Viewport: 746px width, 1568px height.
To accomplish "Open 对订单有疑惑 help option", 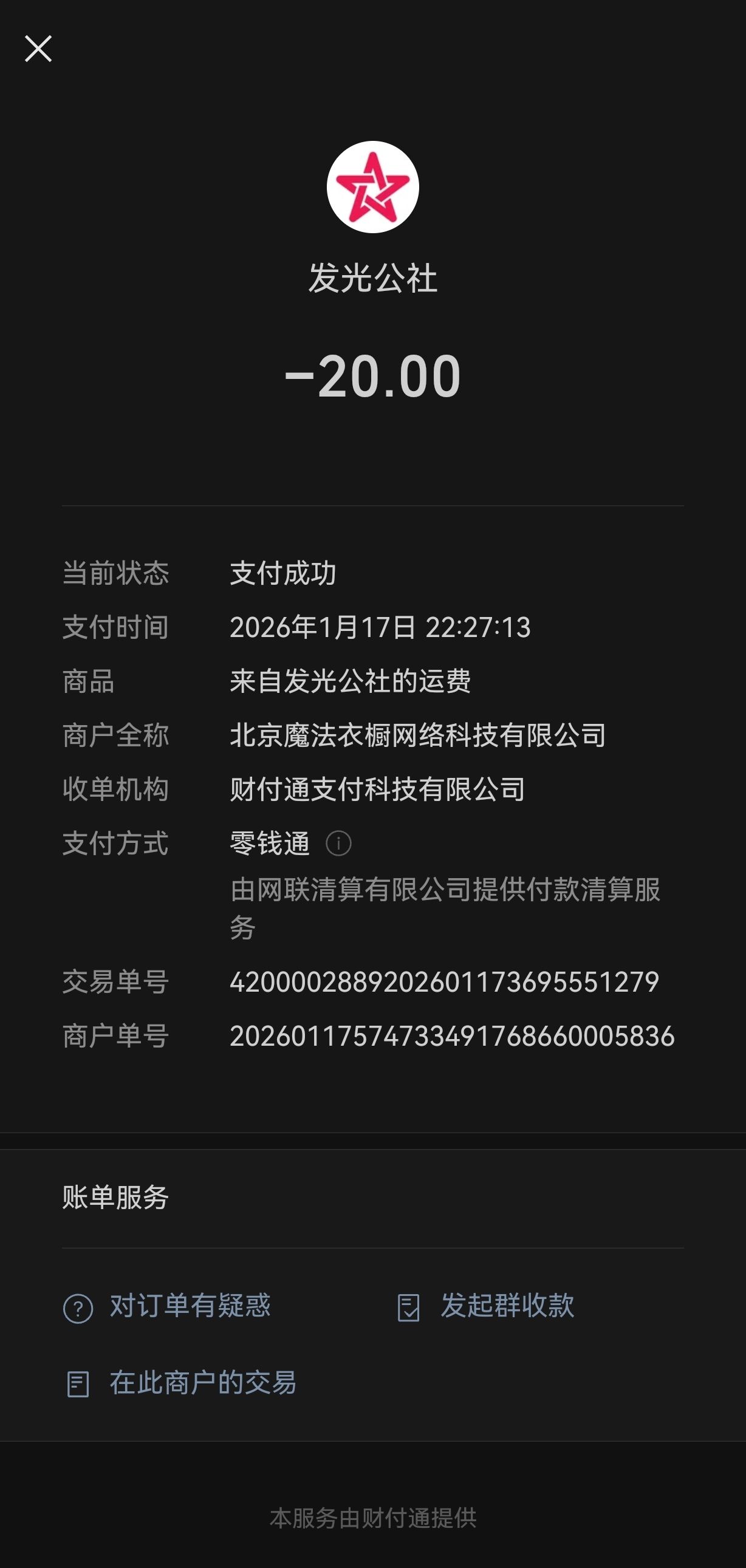I will 168,1306.
